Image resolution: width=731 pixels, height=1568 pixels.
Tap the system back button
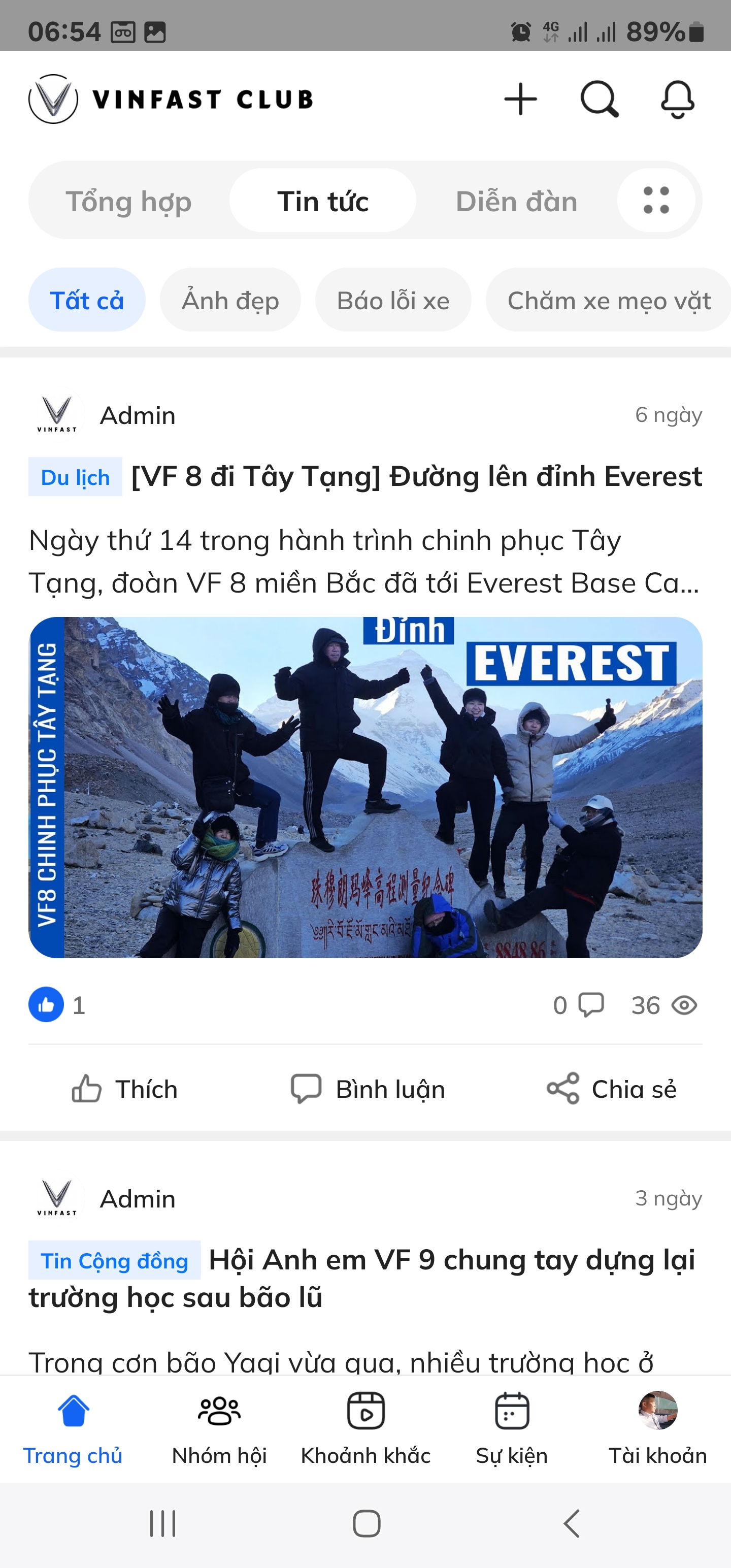[x=571, y=1523]
